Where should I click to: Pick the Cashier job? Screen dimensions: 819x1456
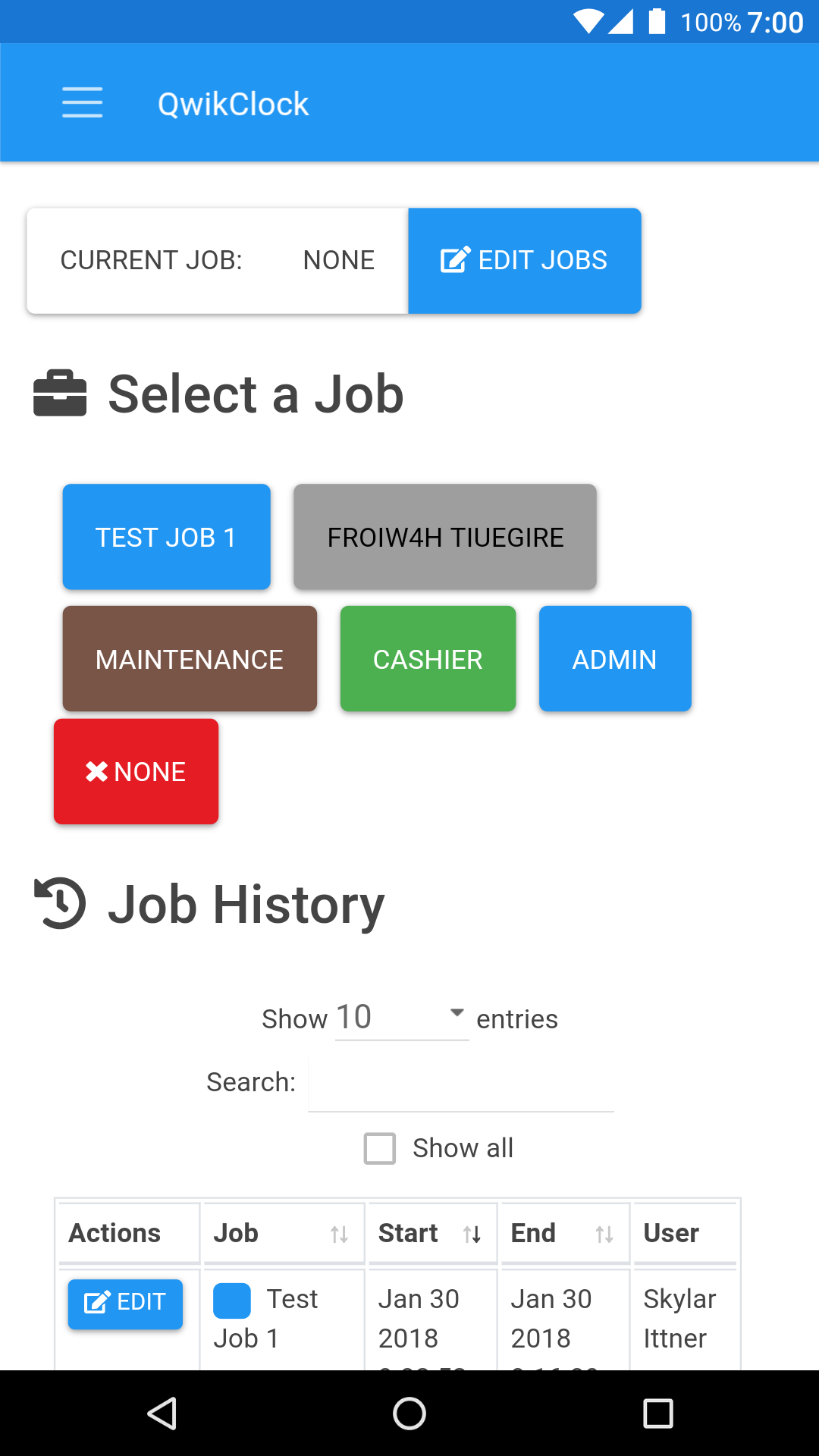(x=428, y=659)
